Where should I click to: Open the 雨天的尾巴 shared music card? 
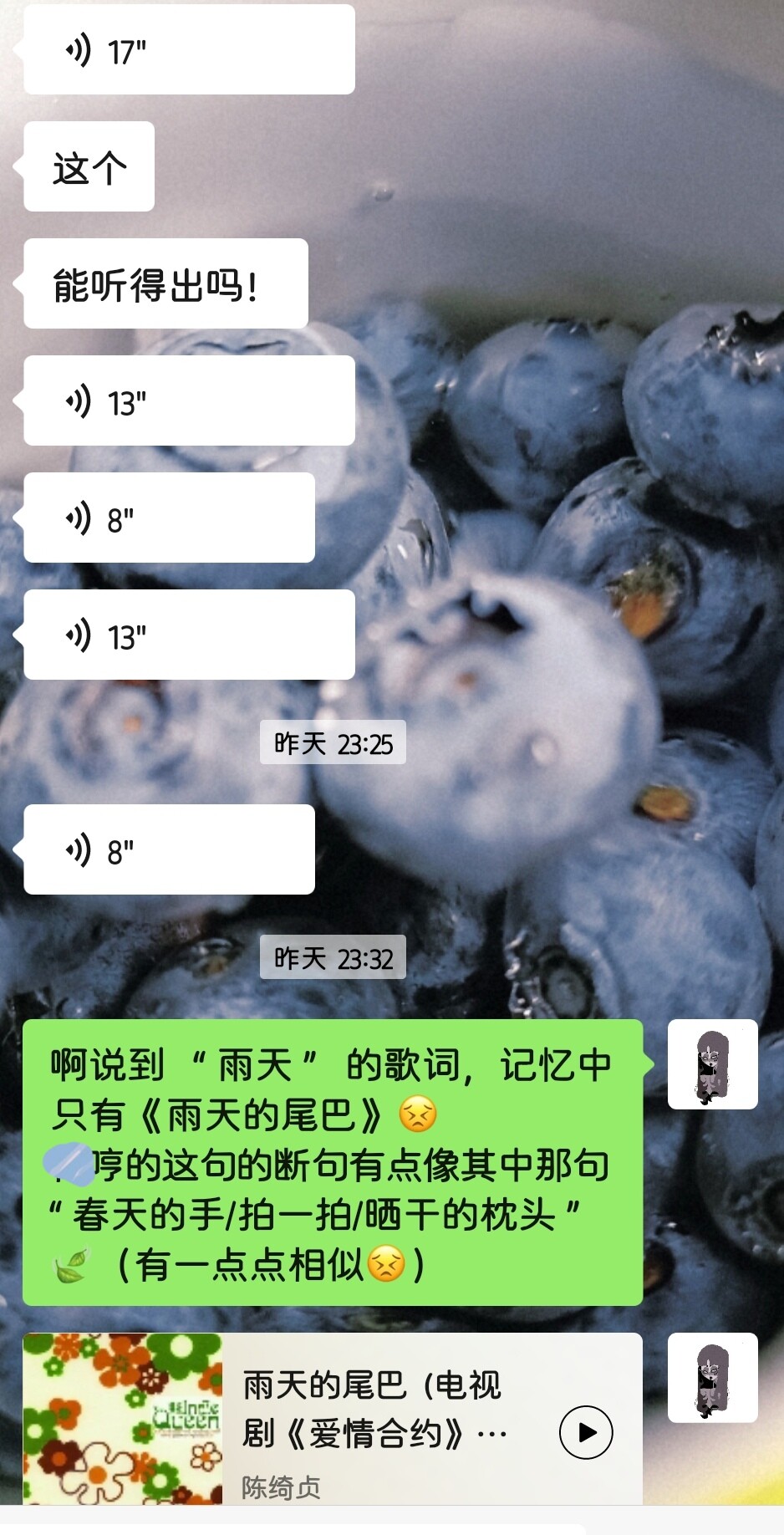[x=376, y=1421]
